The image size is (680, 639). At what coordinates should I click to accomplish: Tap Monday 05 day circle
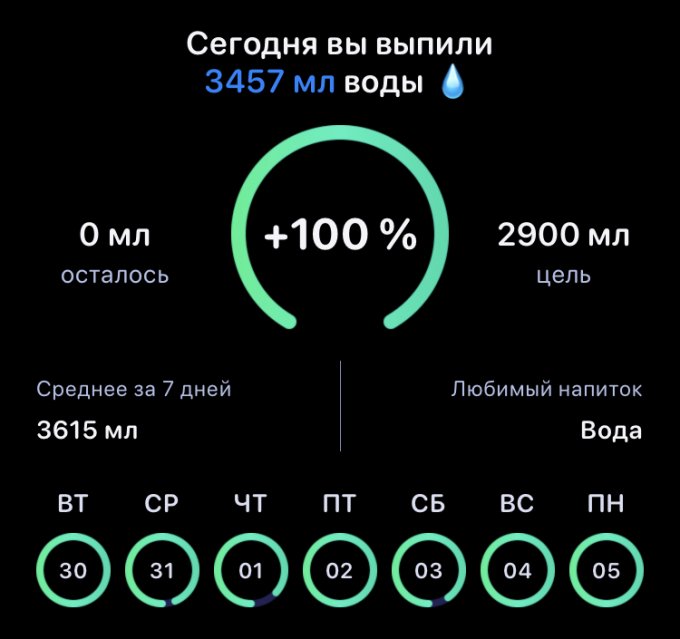(606, 571)
